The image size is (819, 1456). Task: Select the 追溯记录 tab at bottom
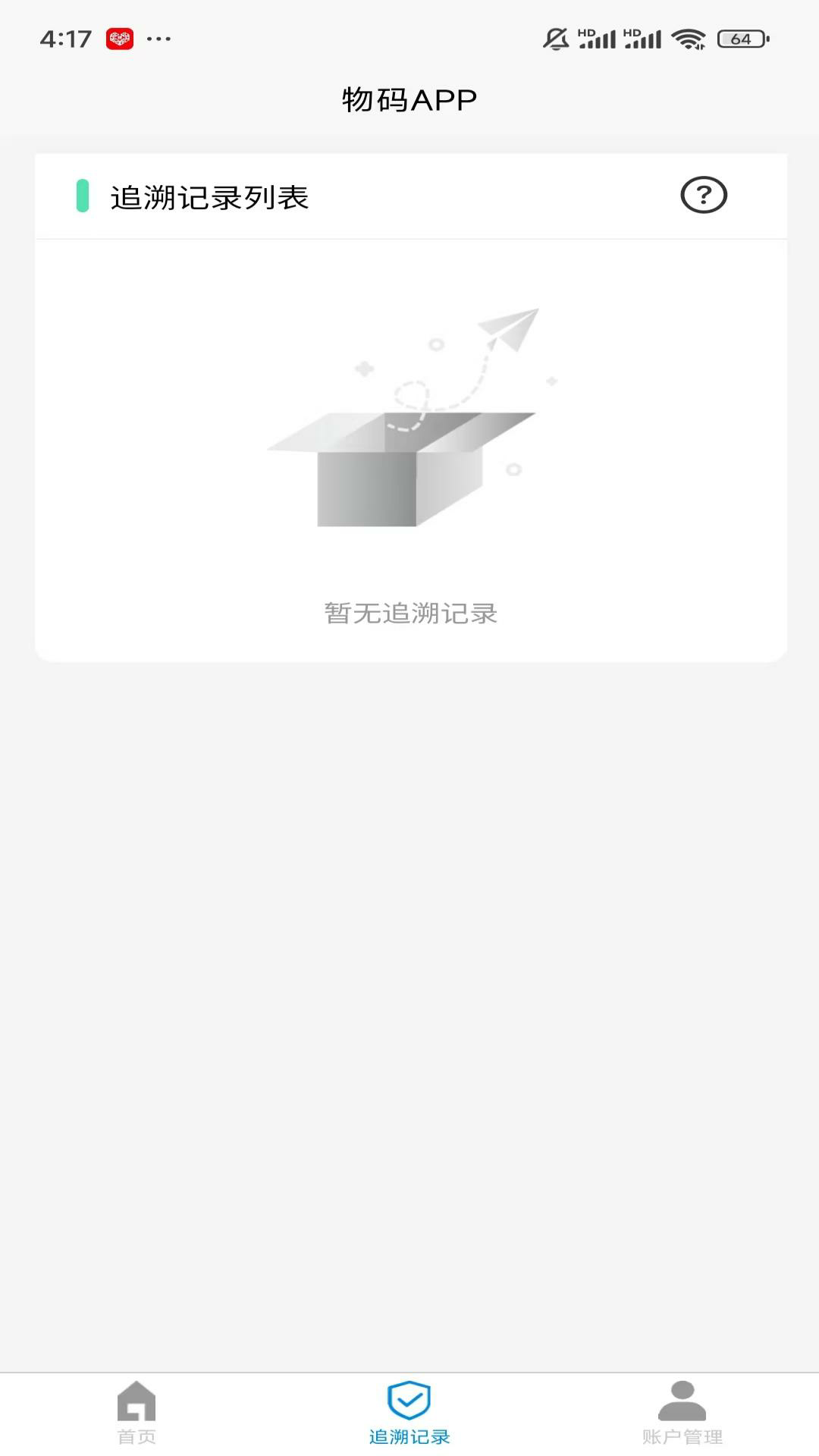click(x=409, y=1433)
